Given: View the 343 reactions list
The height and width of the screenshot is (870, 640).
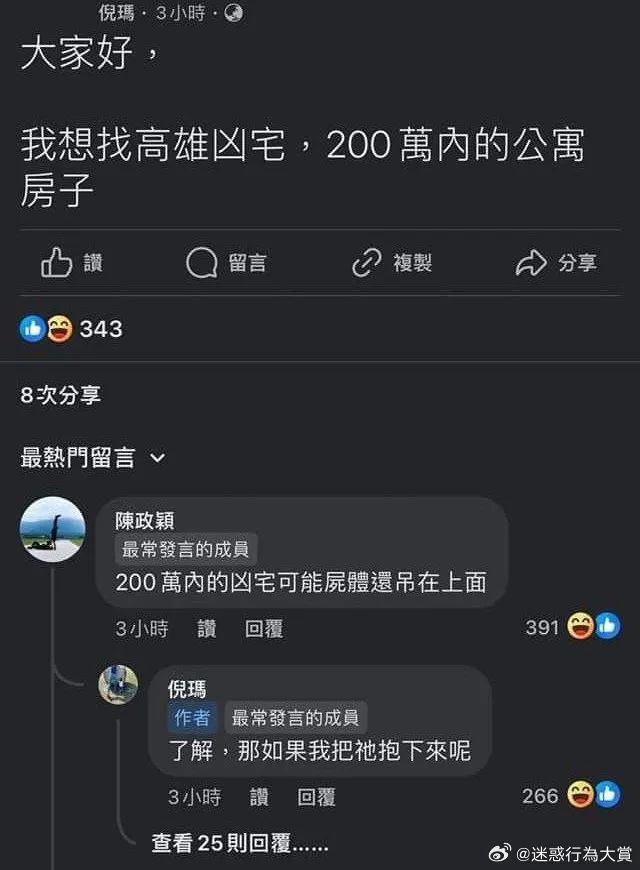Looking at the screenshot, I should tap(71, 328).
